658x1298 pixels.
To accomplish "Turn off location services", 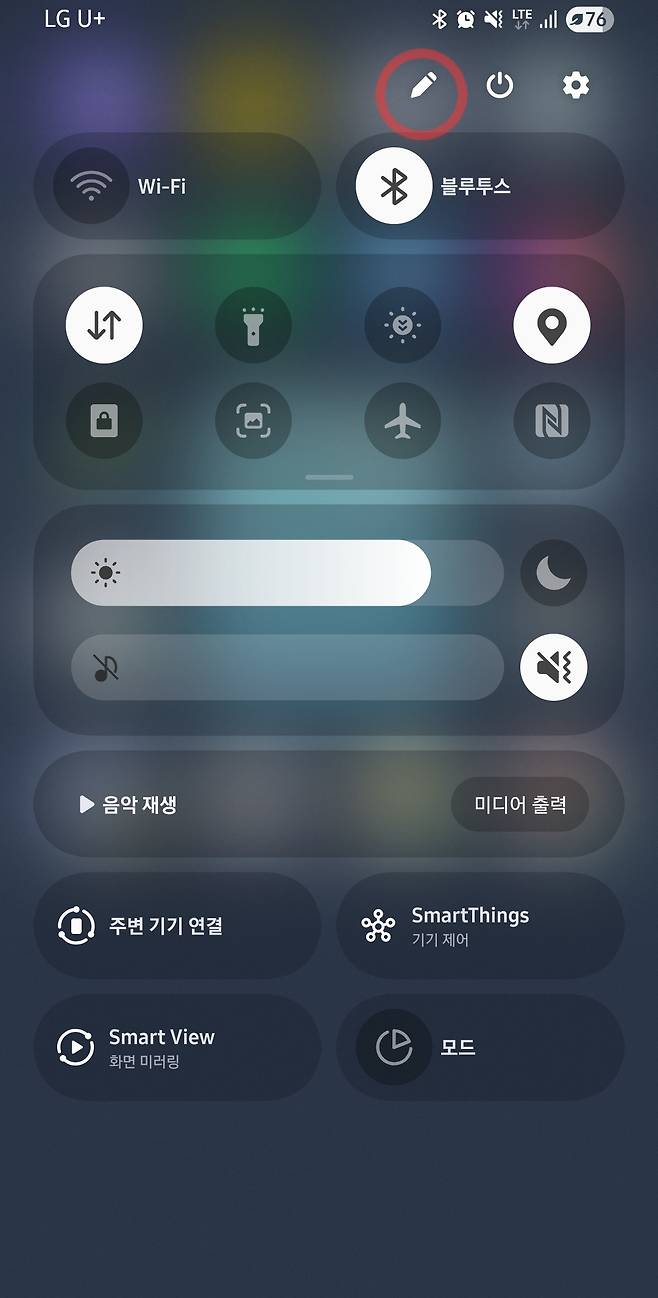I will point(552,325).
